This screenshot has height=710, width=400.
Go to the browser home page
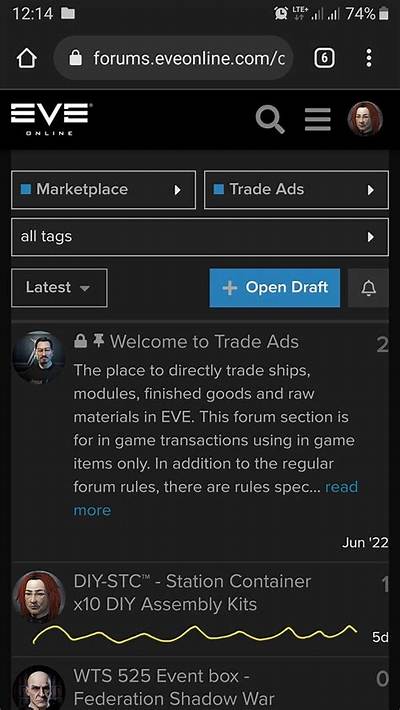point(27,58)
